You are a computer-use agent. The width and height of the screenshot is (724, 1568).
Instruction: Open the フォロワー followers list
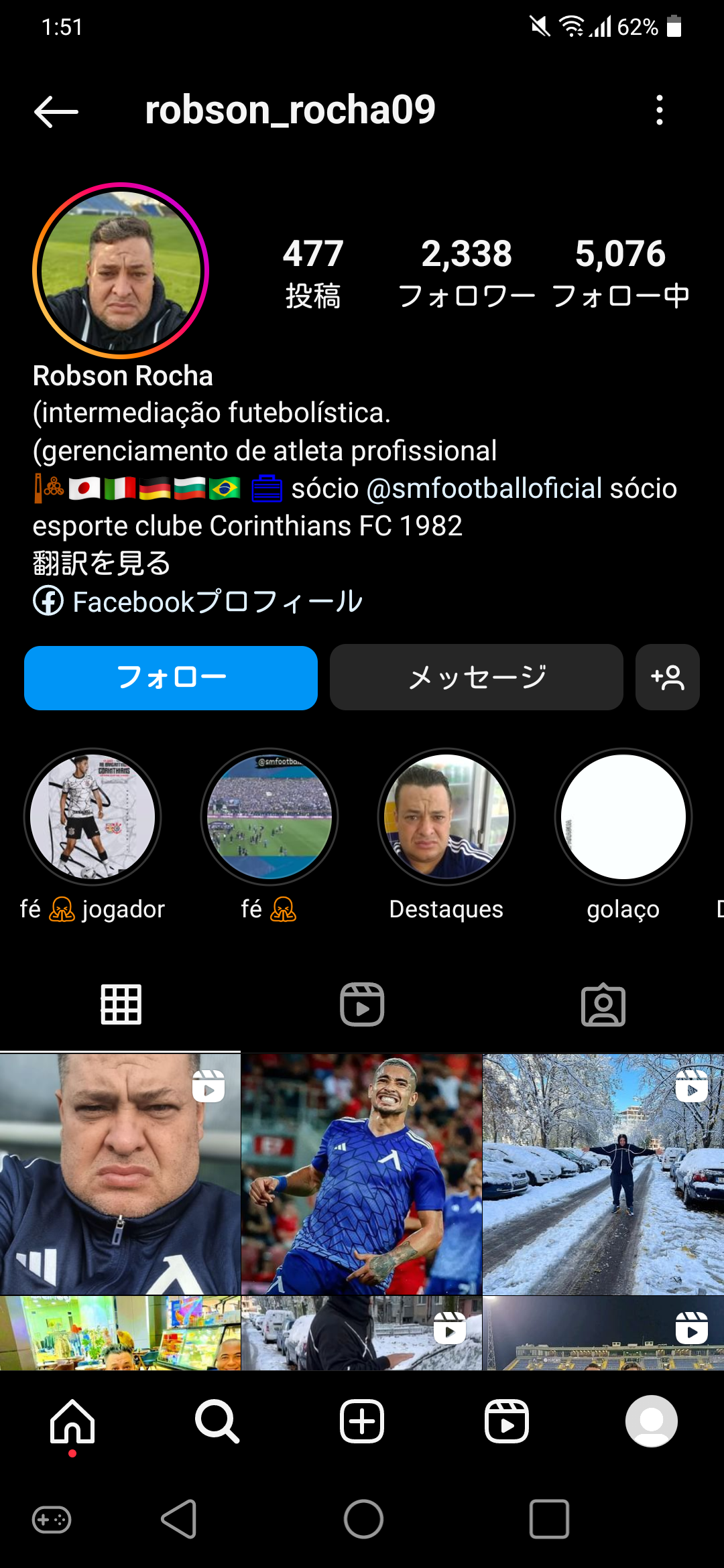pos(467,273)
